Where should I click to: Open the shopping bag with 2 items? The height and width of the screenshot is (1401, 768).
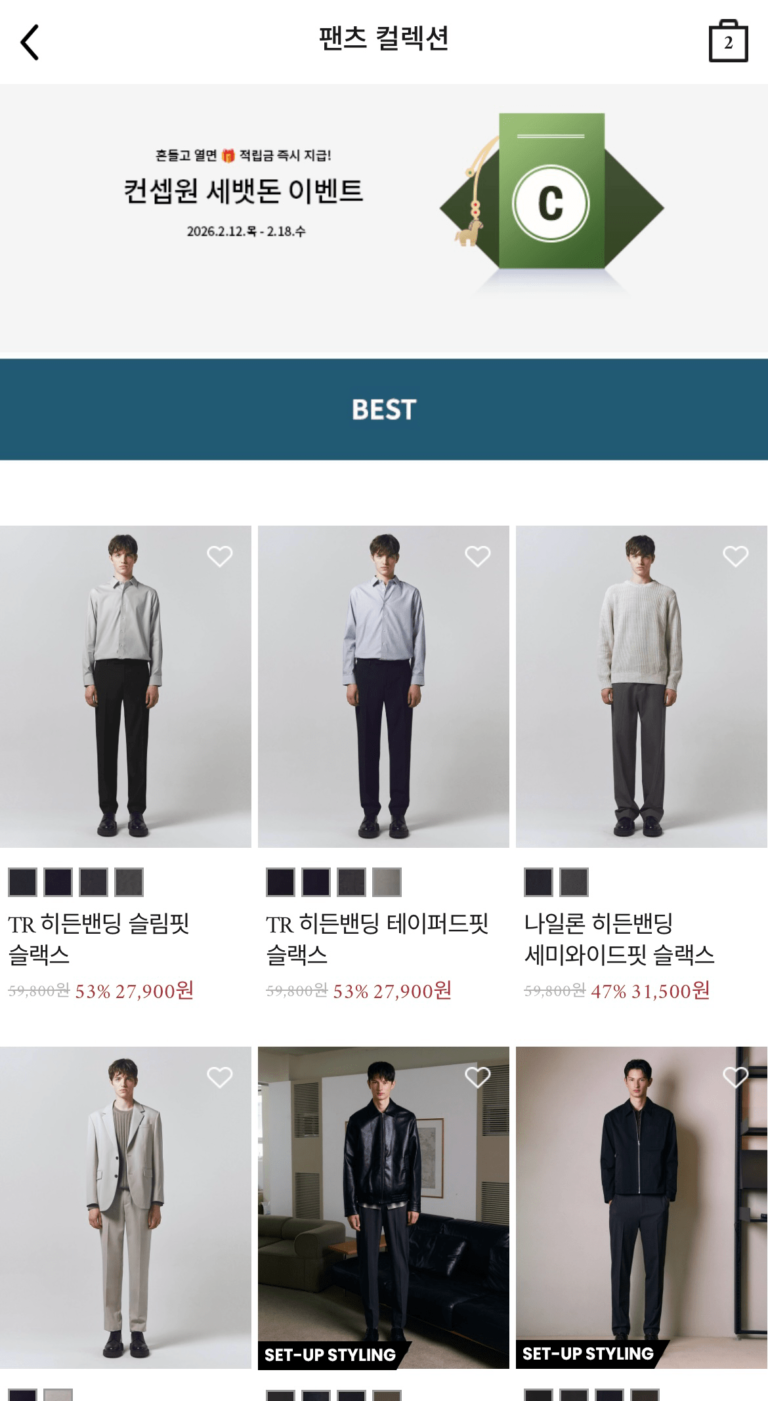728,42
